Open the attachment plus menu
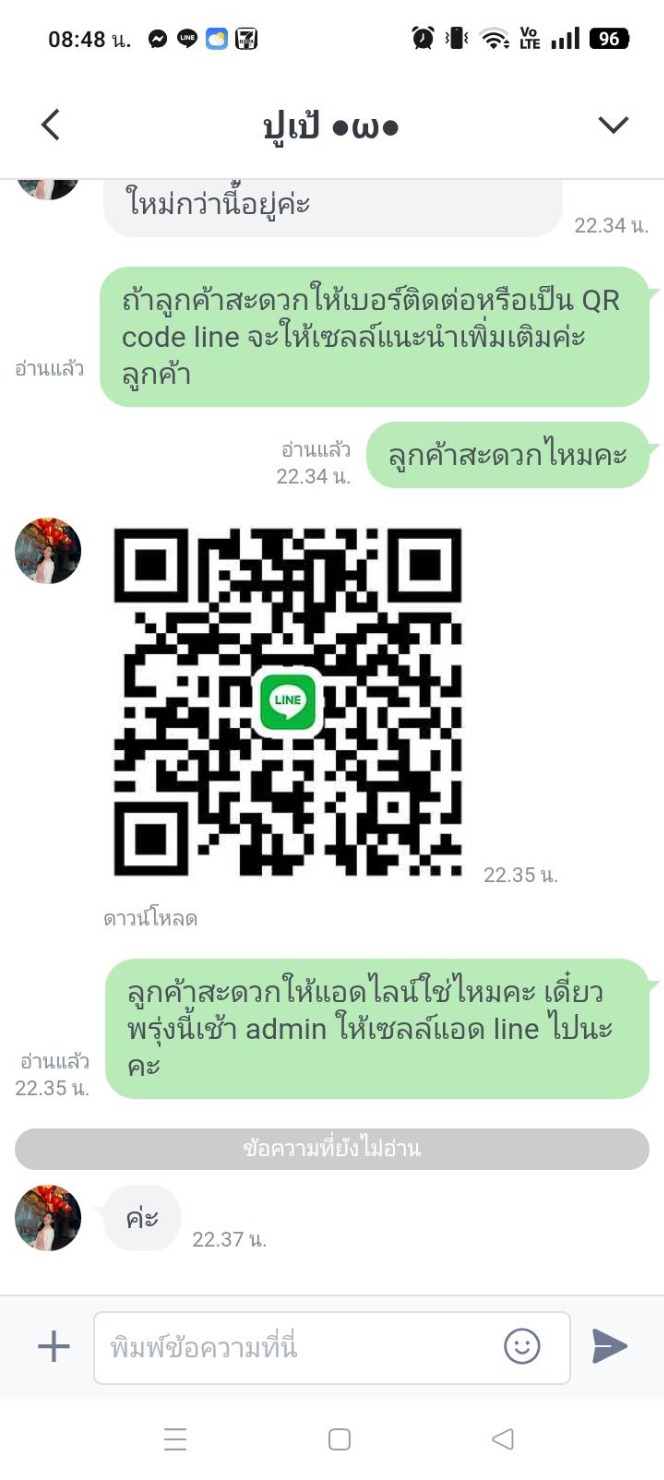 [54, 1347]
